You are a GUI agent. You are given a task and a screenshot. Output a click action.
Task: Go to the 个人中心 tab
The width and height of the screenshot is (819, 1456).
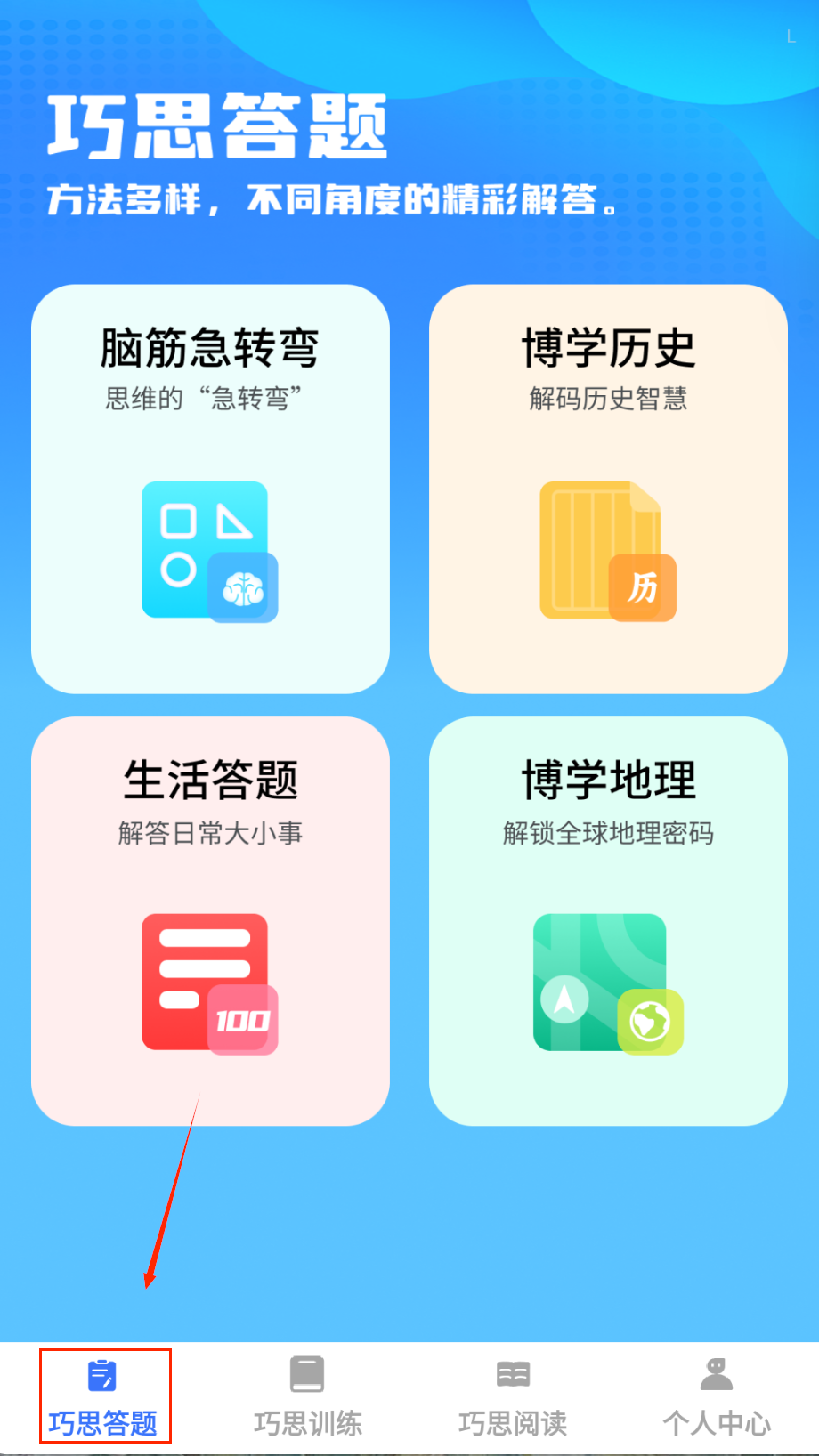click(x=717, y=1395)
